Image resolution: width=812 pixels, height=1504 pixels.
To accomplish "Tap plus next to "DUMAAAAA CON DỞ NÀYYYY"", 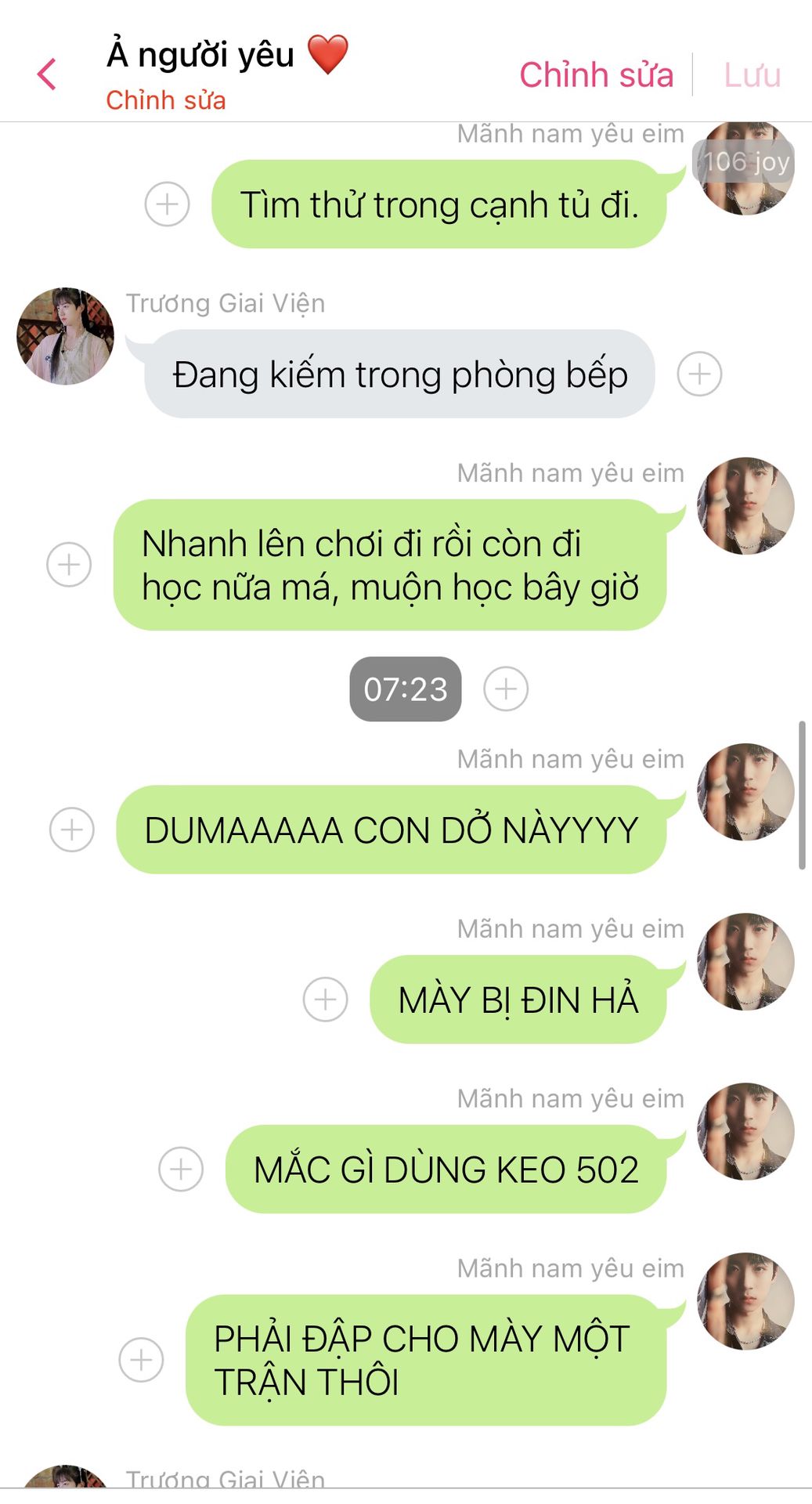I will point(72,830).
